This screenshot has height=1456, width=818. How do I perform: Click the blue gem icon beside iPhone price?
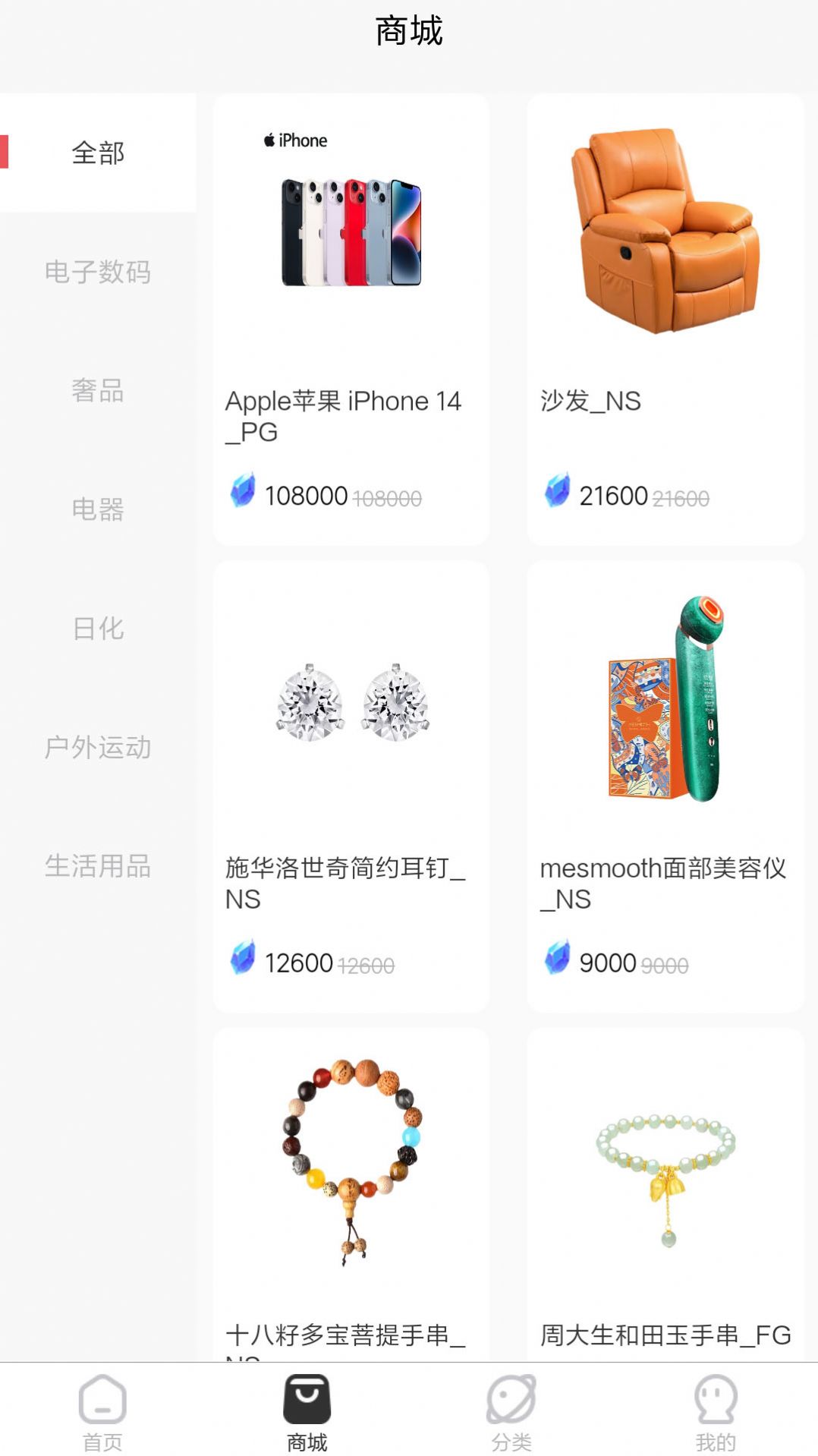pos(242,496)
